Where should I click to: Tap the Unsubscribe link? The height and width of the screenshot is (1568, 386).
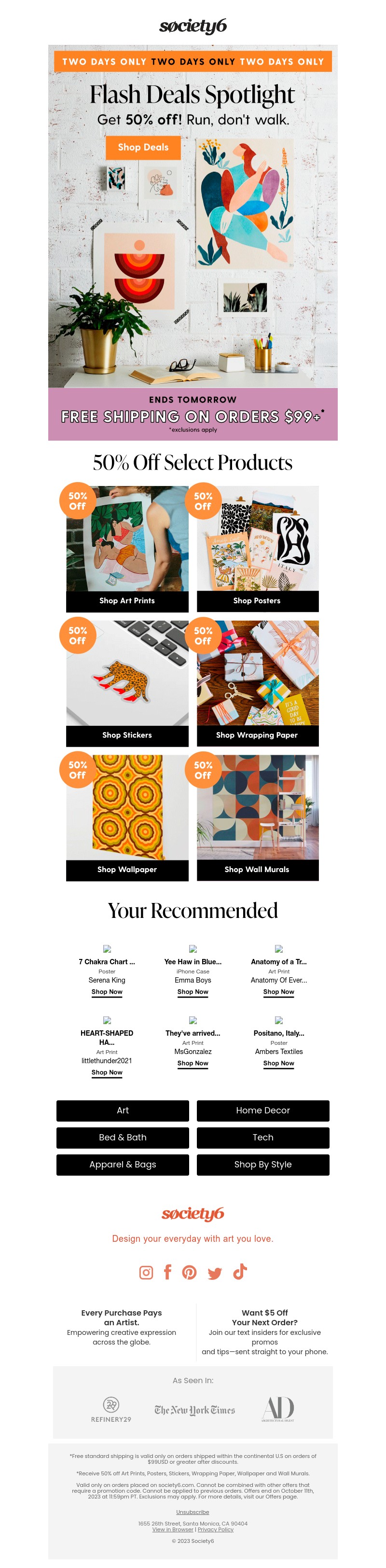[193, 1512]
